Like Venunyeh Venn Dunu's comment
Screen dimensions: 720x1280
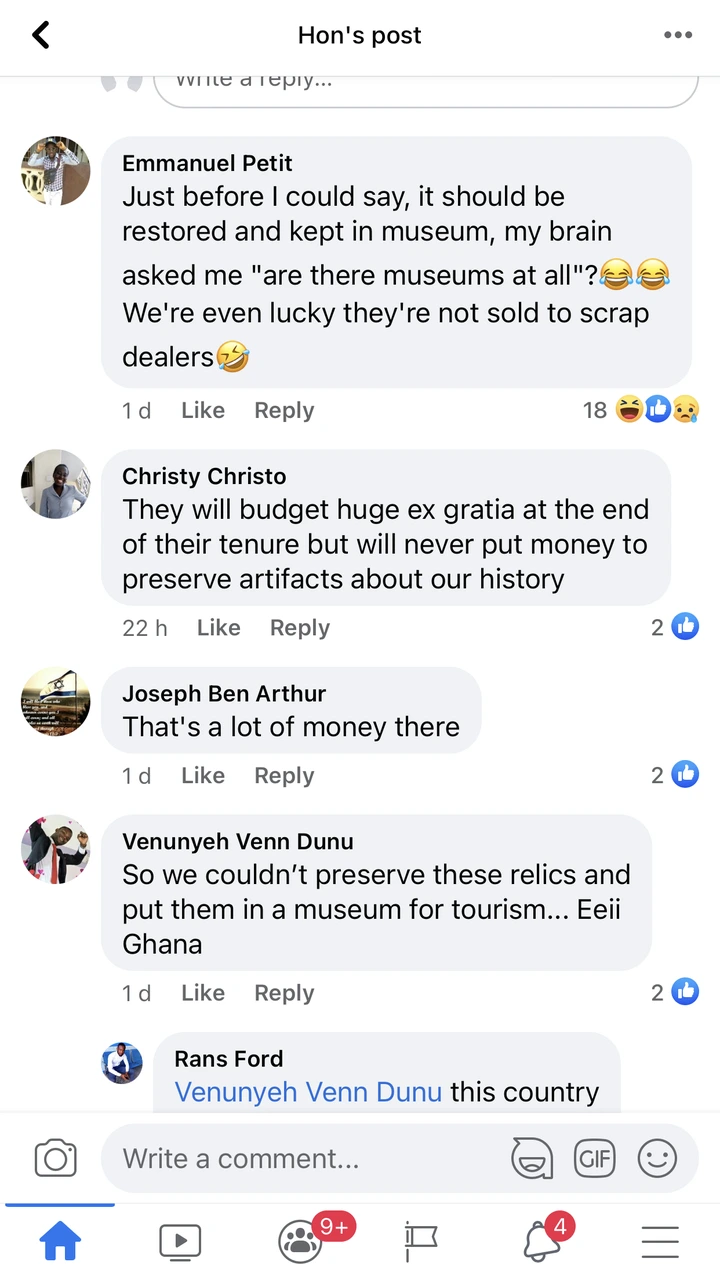203,993
